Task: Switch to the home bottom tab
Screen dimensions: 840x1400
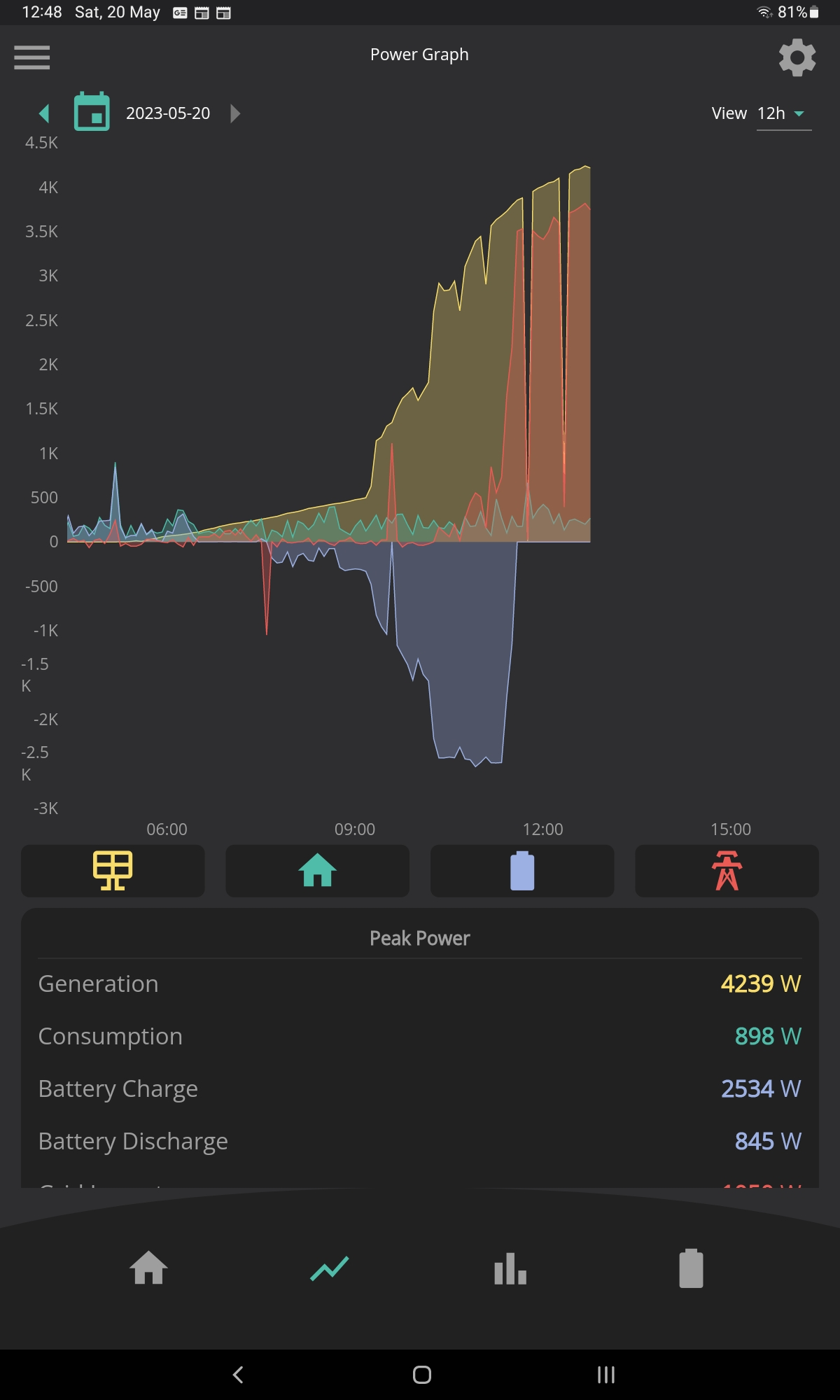Action: tap(148, 1268)
